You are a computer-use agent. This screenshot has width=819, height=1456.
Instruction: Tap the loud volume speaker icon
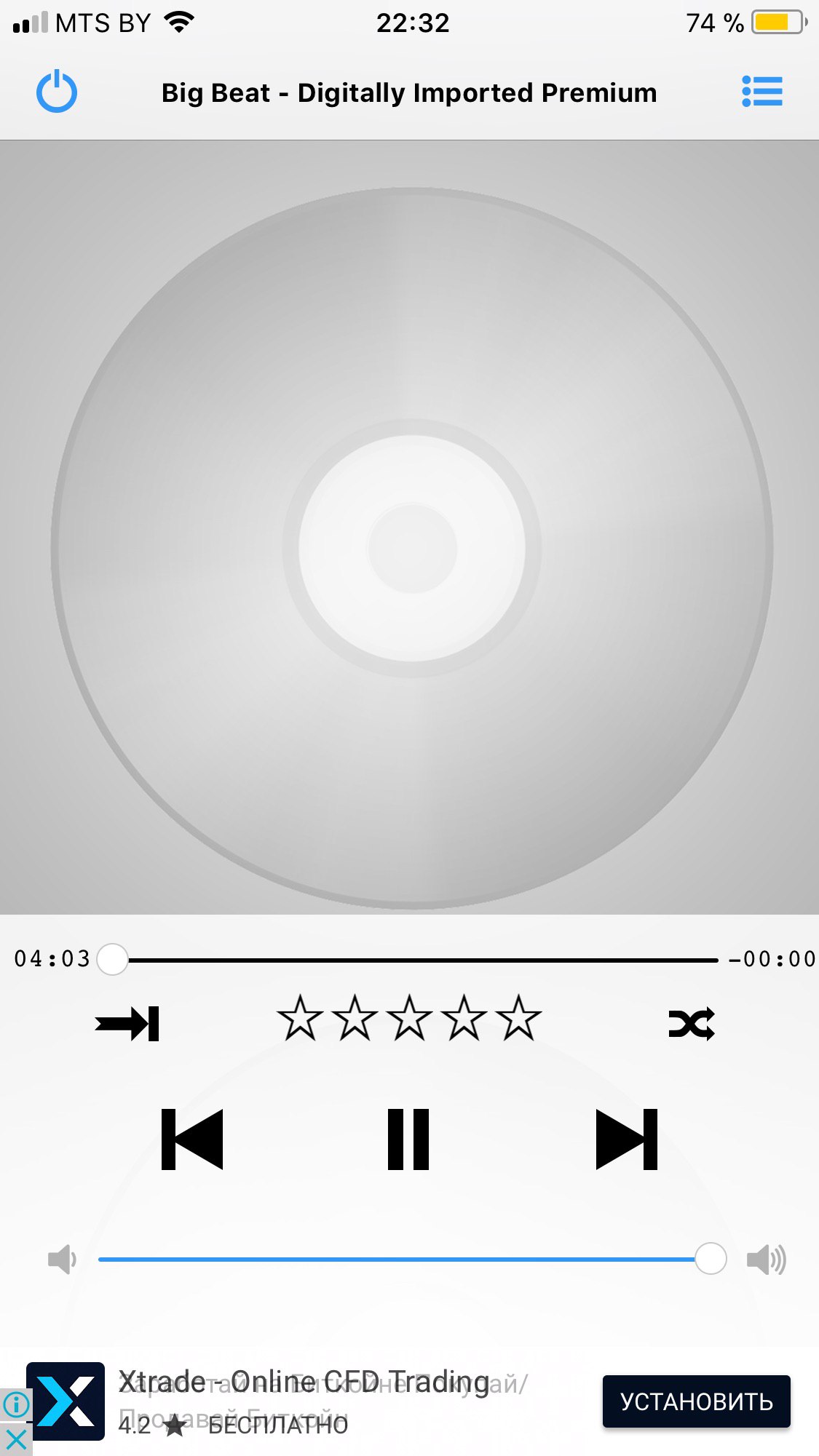(x=767, y=1260)
